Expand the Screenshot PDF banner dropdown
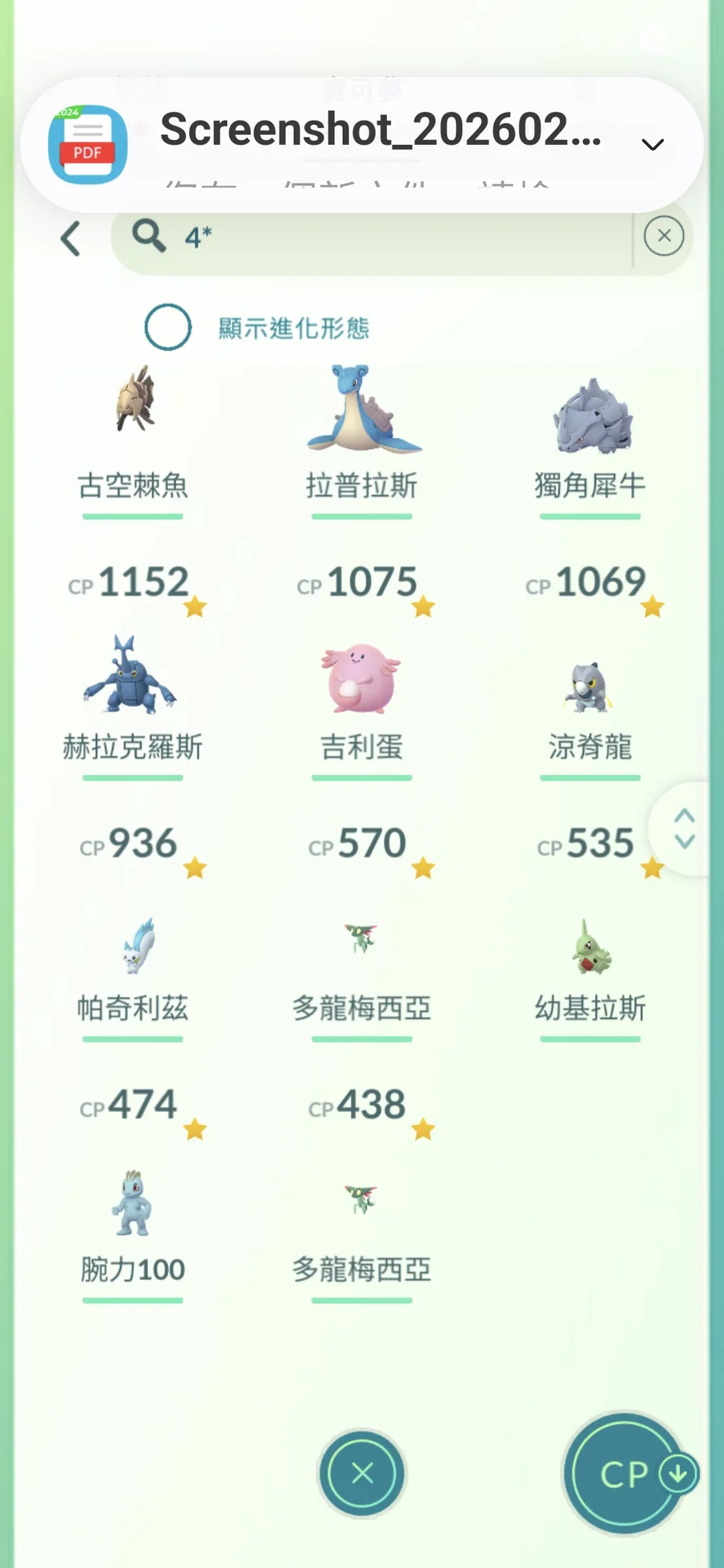The width and height of the screenshot is (724, 1568). pos(652,145)
